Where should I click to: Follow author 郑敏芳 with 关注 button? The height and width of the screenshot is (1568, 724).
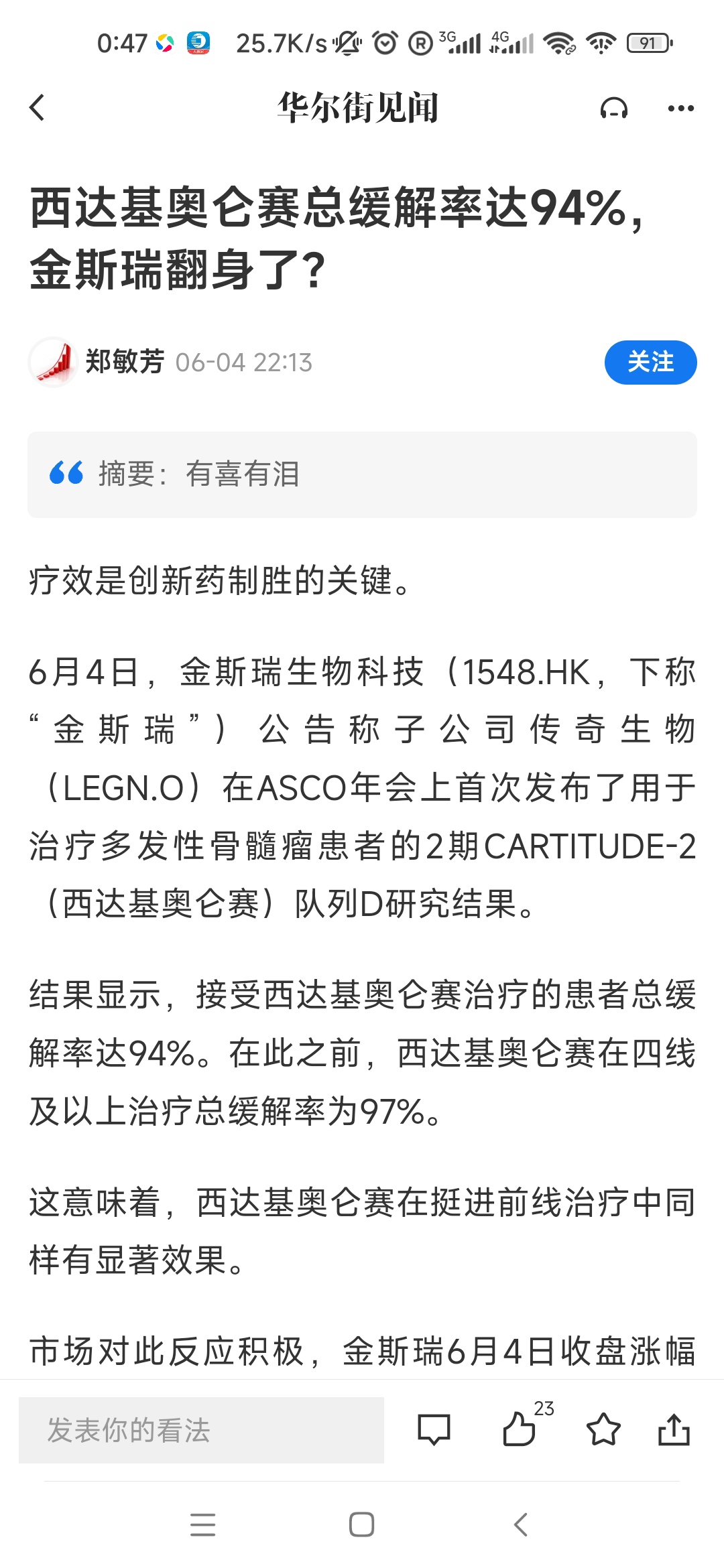tap(650, 363)
